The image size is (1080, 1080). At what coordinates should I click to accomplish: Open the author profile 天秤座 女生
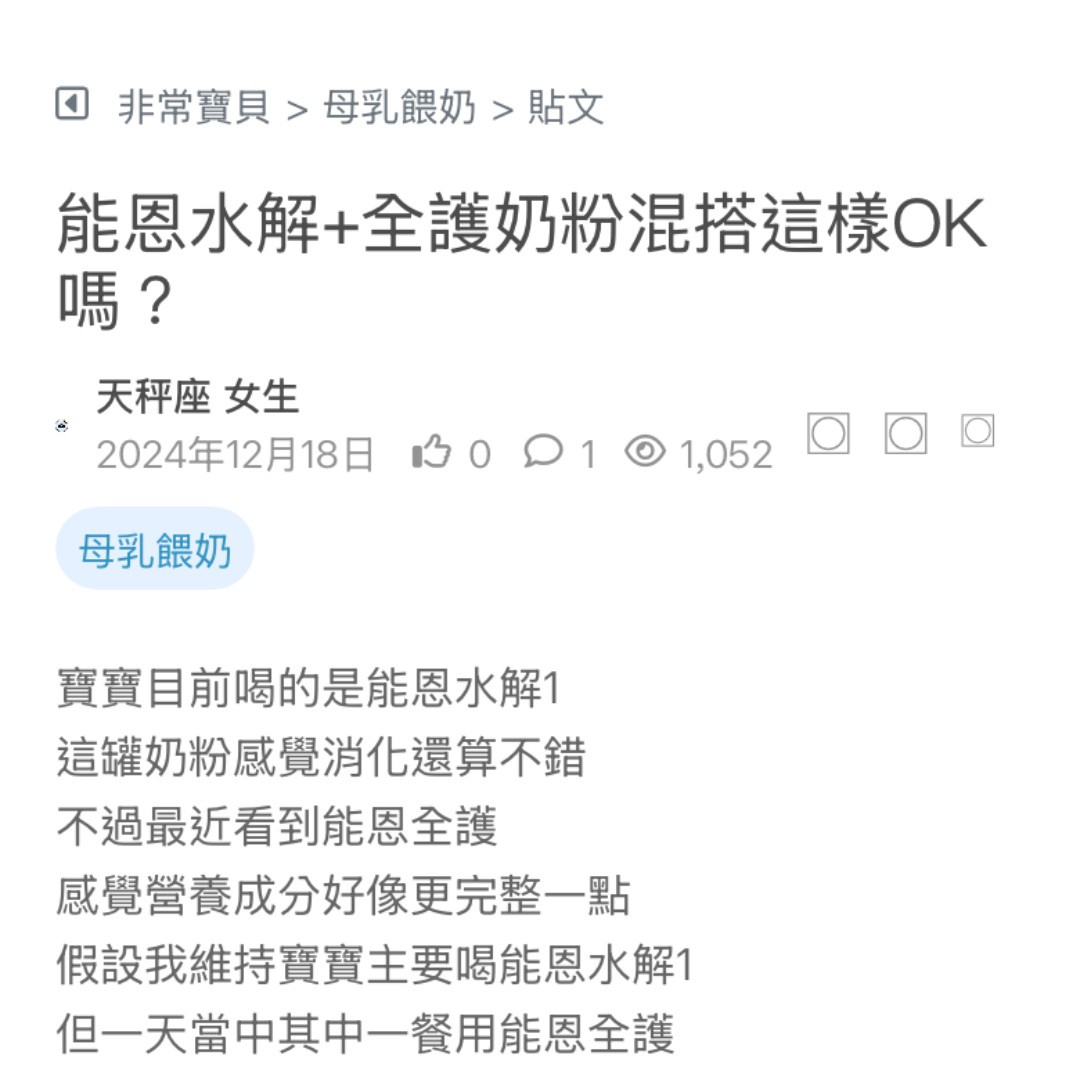[198, 397]
